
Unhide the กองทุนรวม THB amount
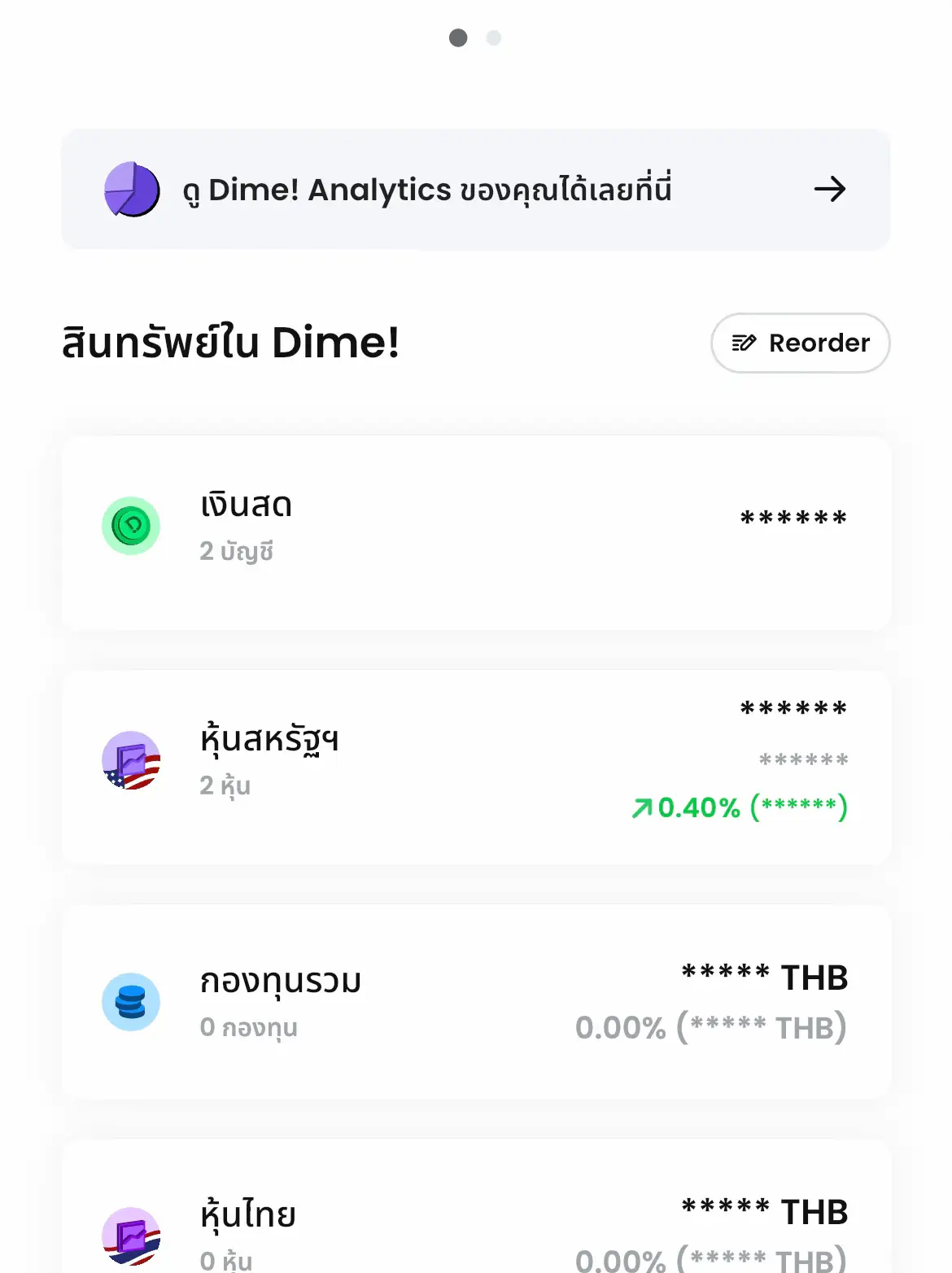point(763,977)
